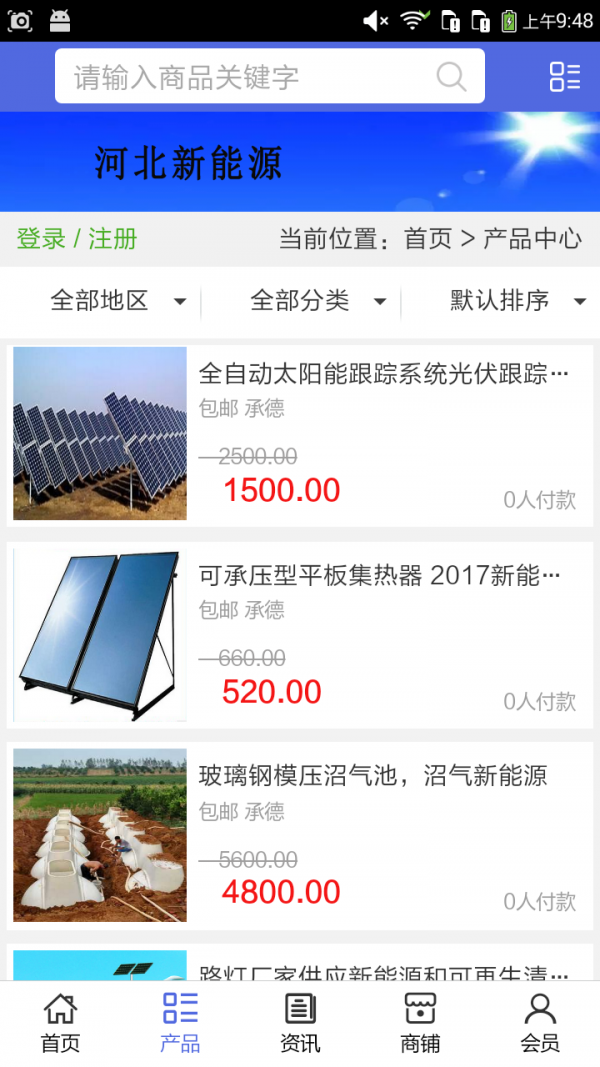Expand the 全部地区 region dropdown
The height and width of the screenshot is (1067, 600).
click(x=118, y=300)
